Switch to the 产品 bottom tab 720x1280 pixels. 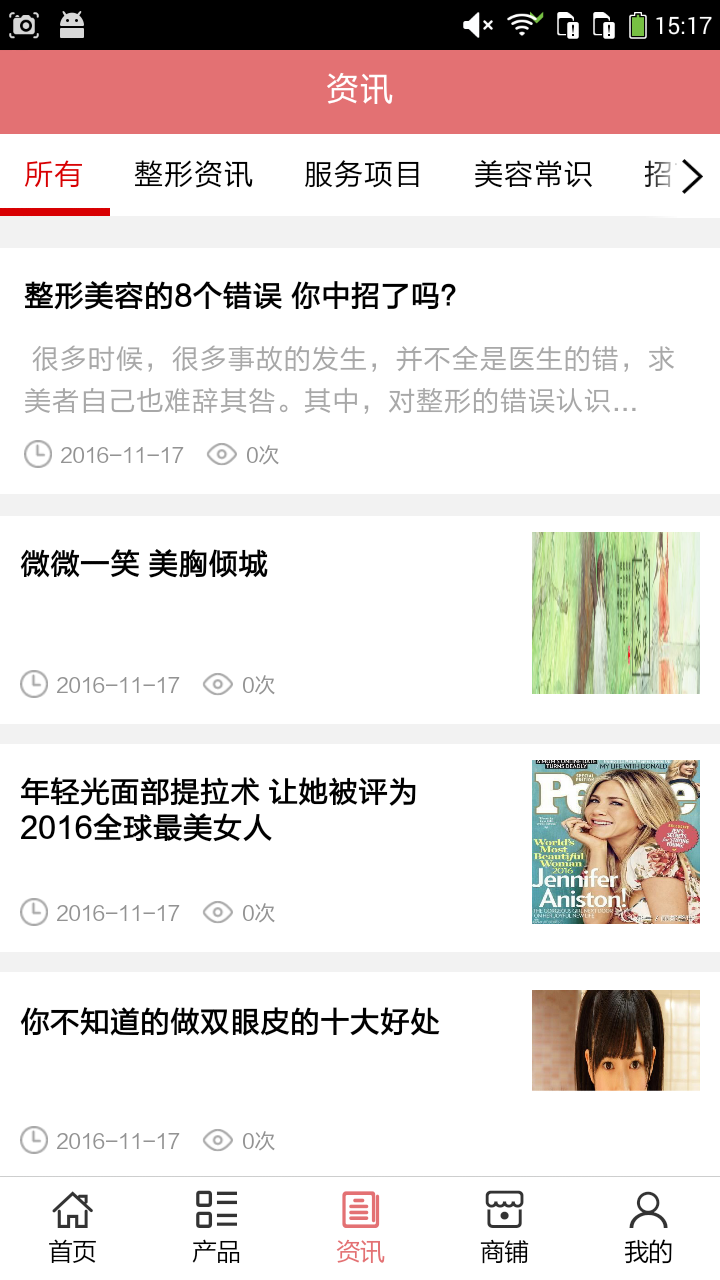point(216,1226)
